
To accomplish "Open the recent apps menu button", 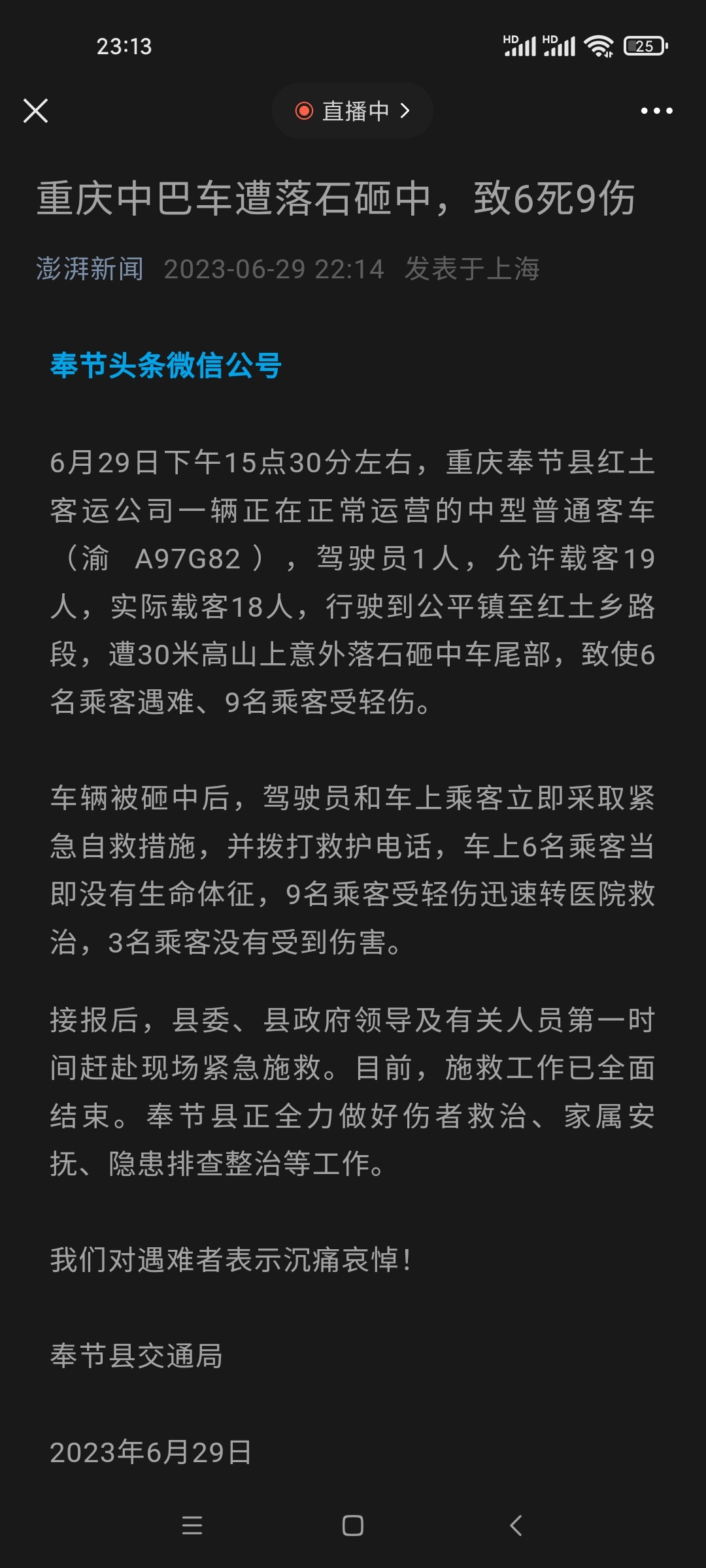I will 192,1526.
